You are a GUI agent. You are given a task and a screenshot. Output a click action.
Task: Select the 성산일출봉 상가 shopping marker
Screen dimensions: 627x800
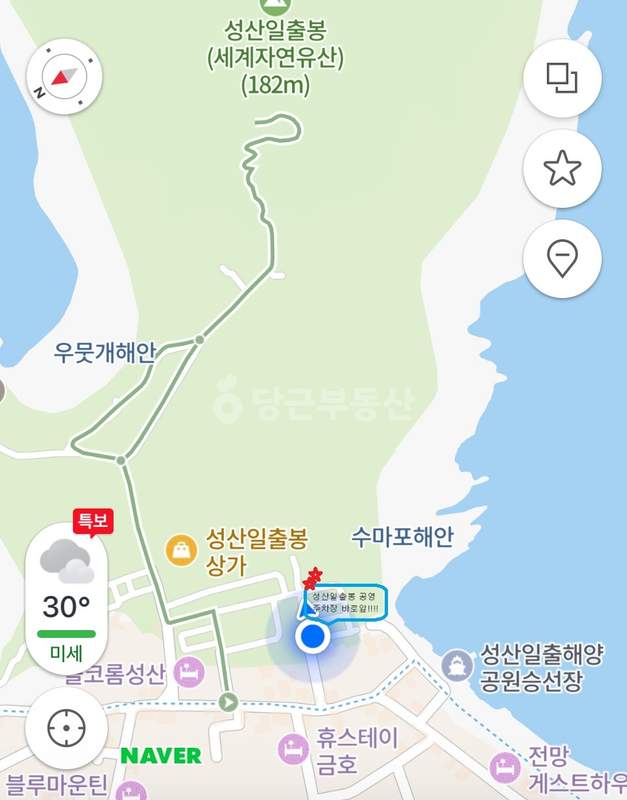tap(183, 548)
